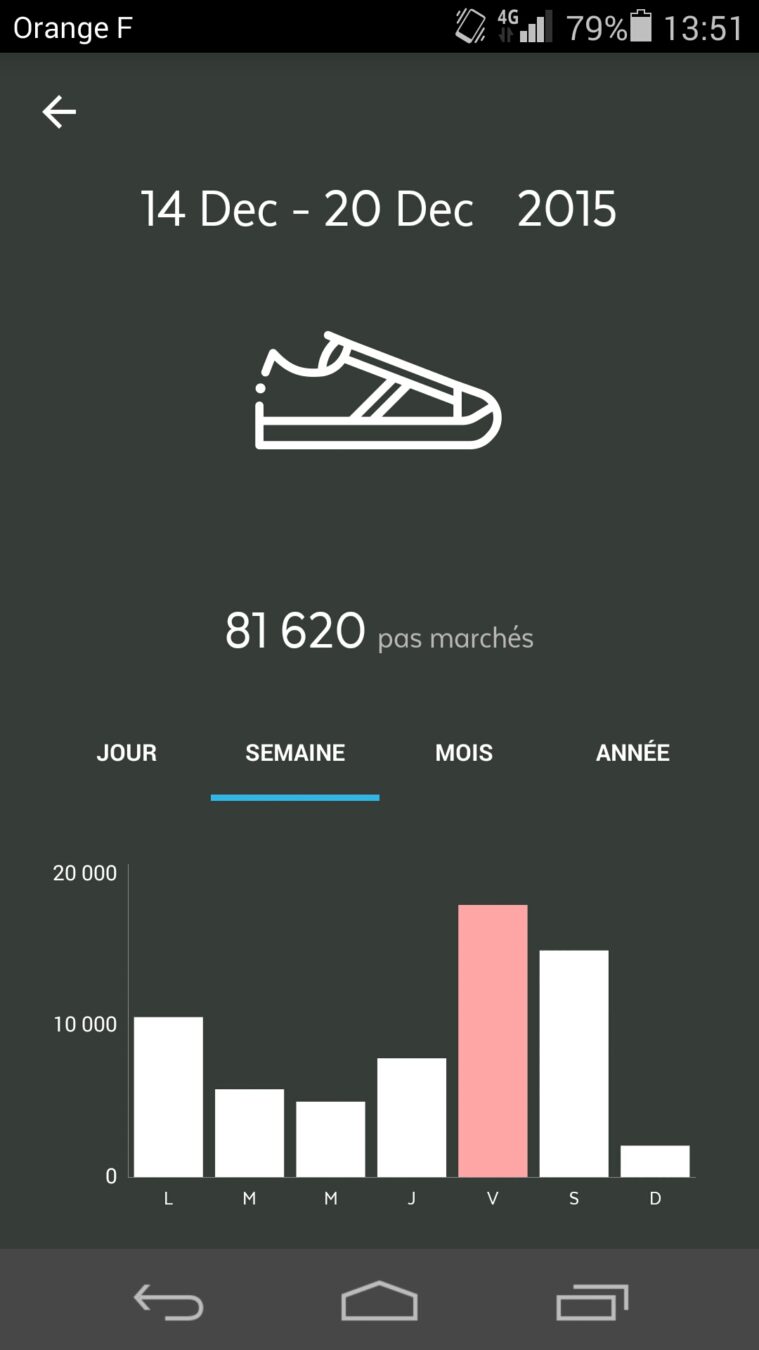The image size is (759, 1350).
Task: Open recent apps from navigation bar
Action: [x=592, y=1301]
